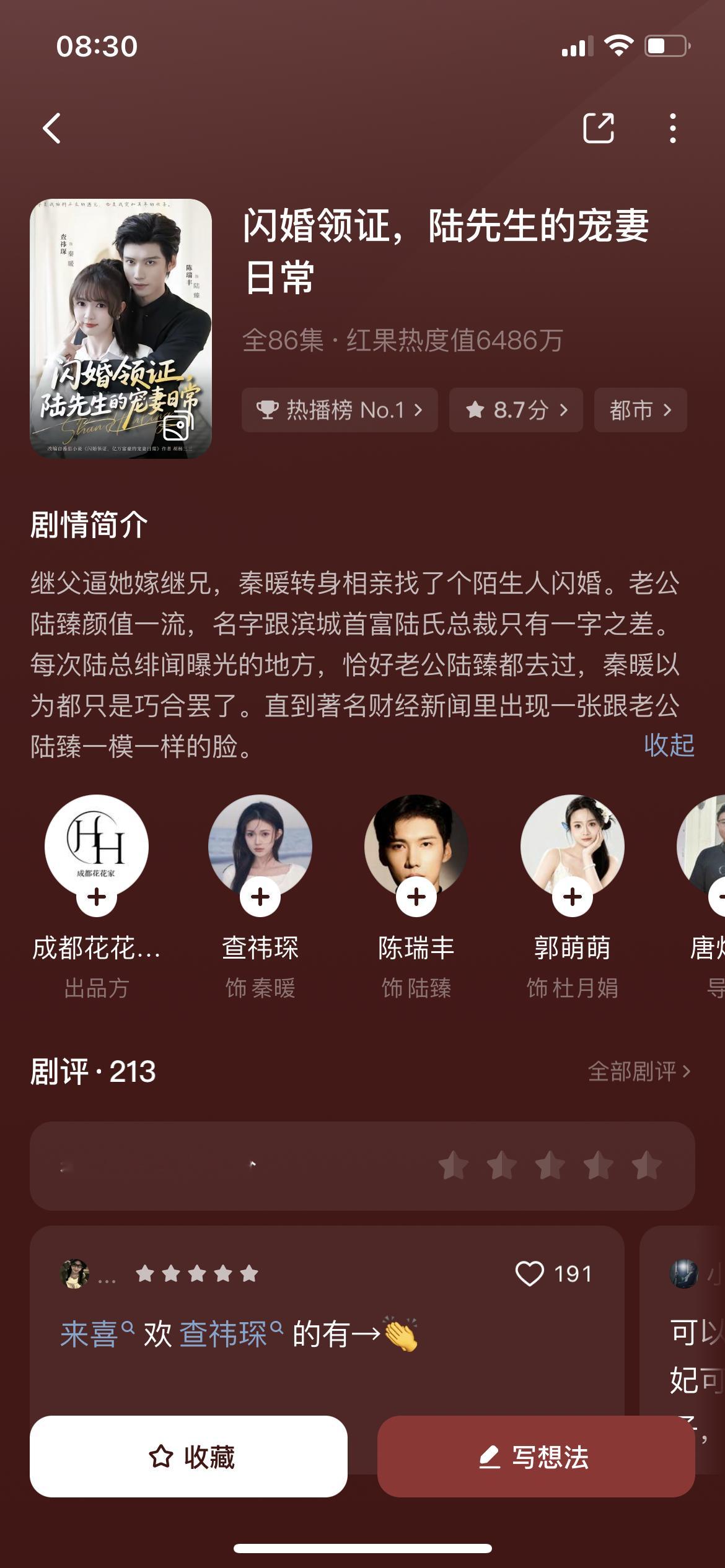Click the star icon next to 8.7分
Viewport: 725px width, 1568px height.
click(x=476, y=410)
